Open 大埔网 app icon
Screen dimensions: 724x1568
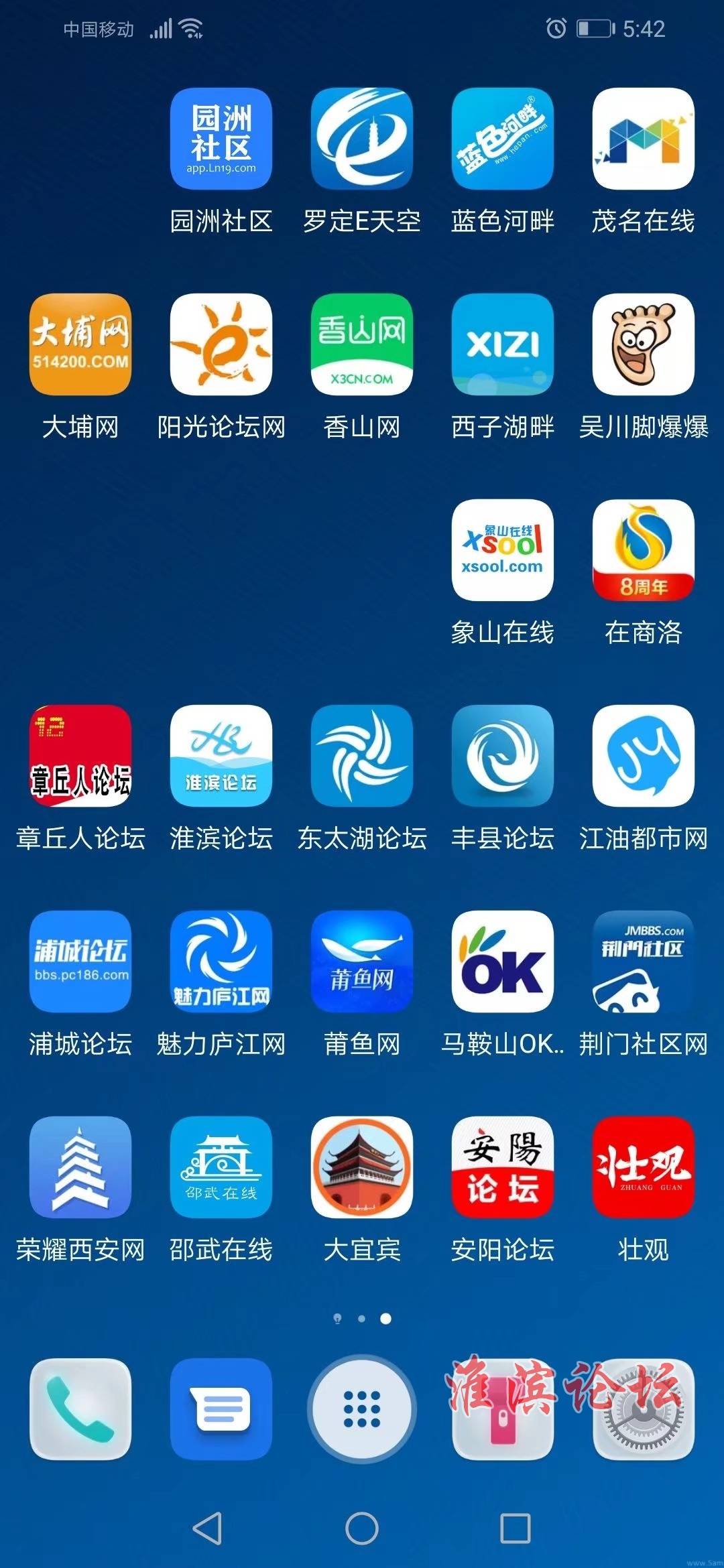point(80,344)
